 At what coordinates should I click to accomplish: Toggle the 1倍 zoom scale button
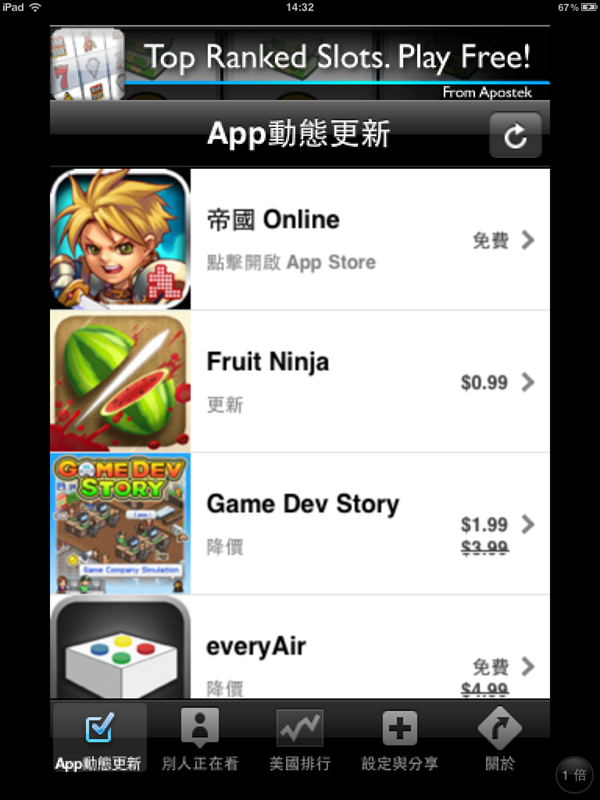pos(574,775)
